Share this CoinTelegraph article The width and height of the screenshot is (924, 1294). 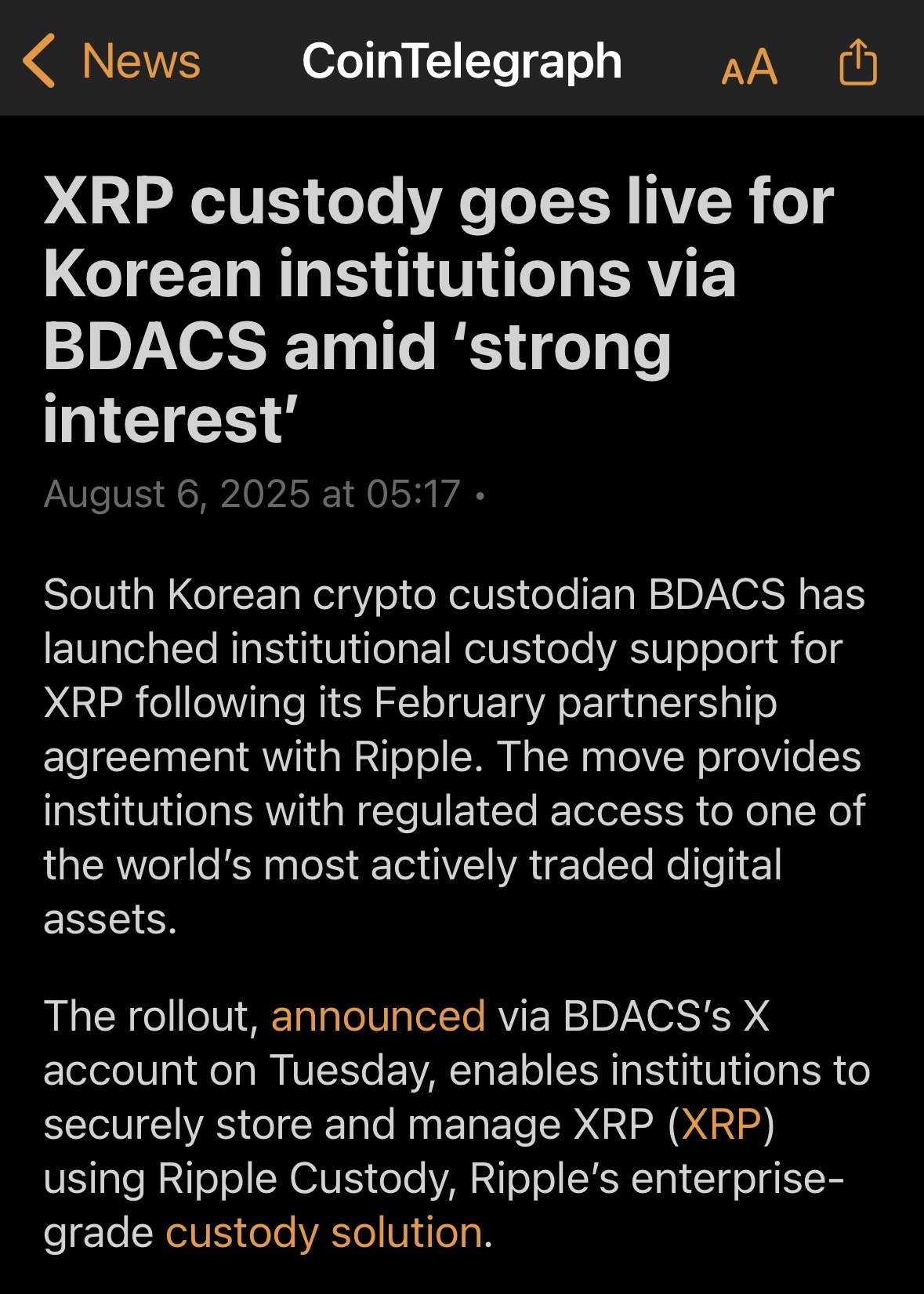pos(858,62)
